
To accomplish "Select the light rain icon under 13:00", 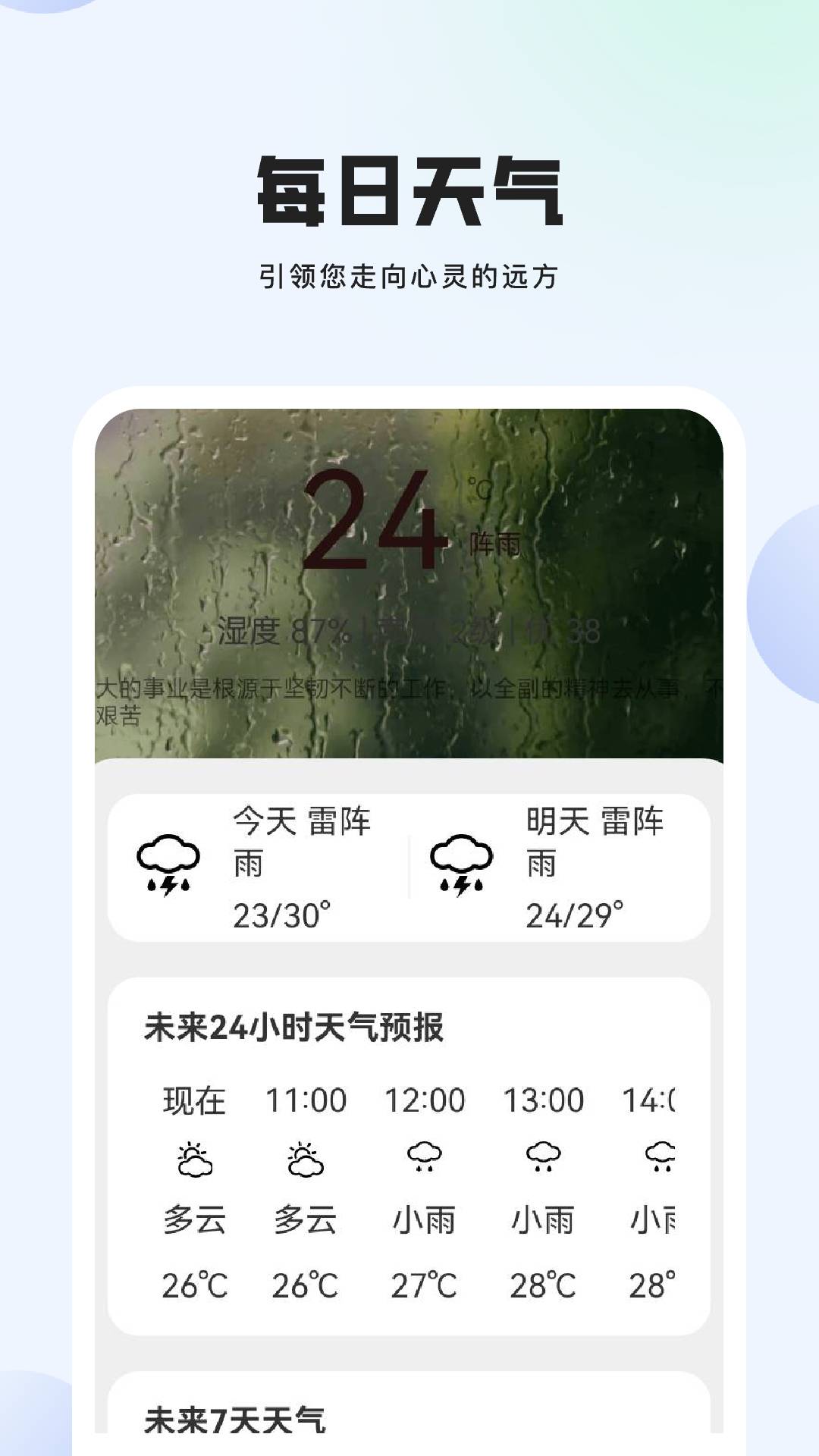I will pos(542,1156).
